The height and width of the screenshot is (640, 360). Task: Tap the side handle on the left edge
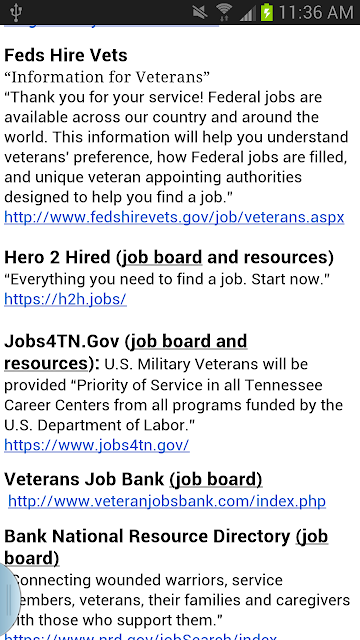pyautogui.click(x=9, y=600)
